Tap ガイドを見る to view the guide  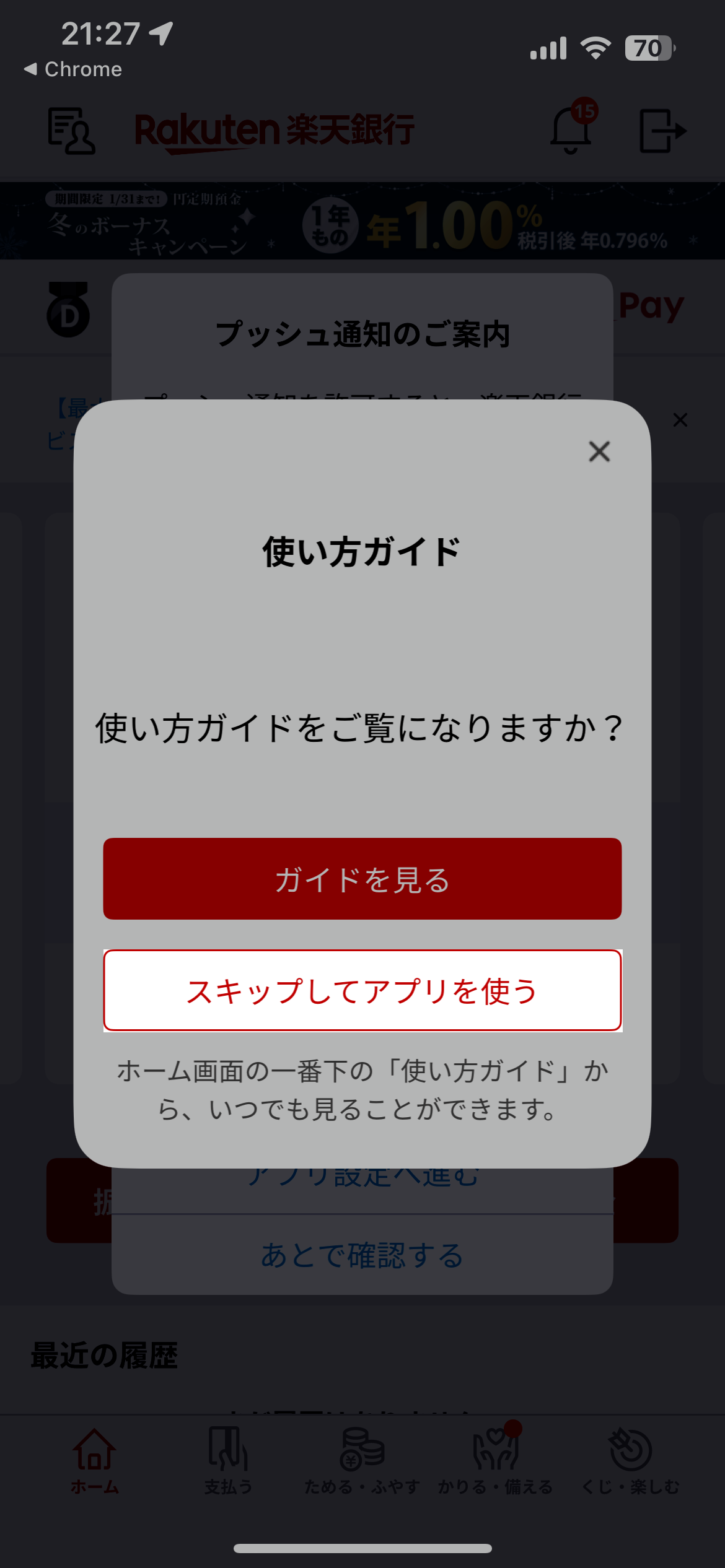tap(362, 879)
